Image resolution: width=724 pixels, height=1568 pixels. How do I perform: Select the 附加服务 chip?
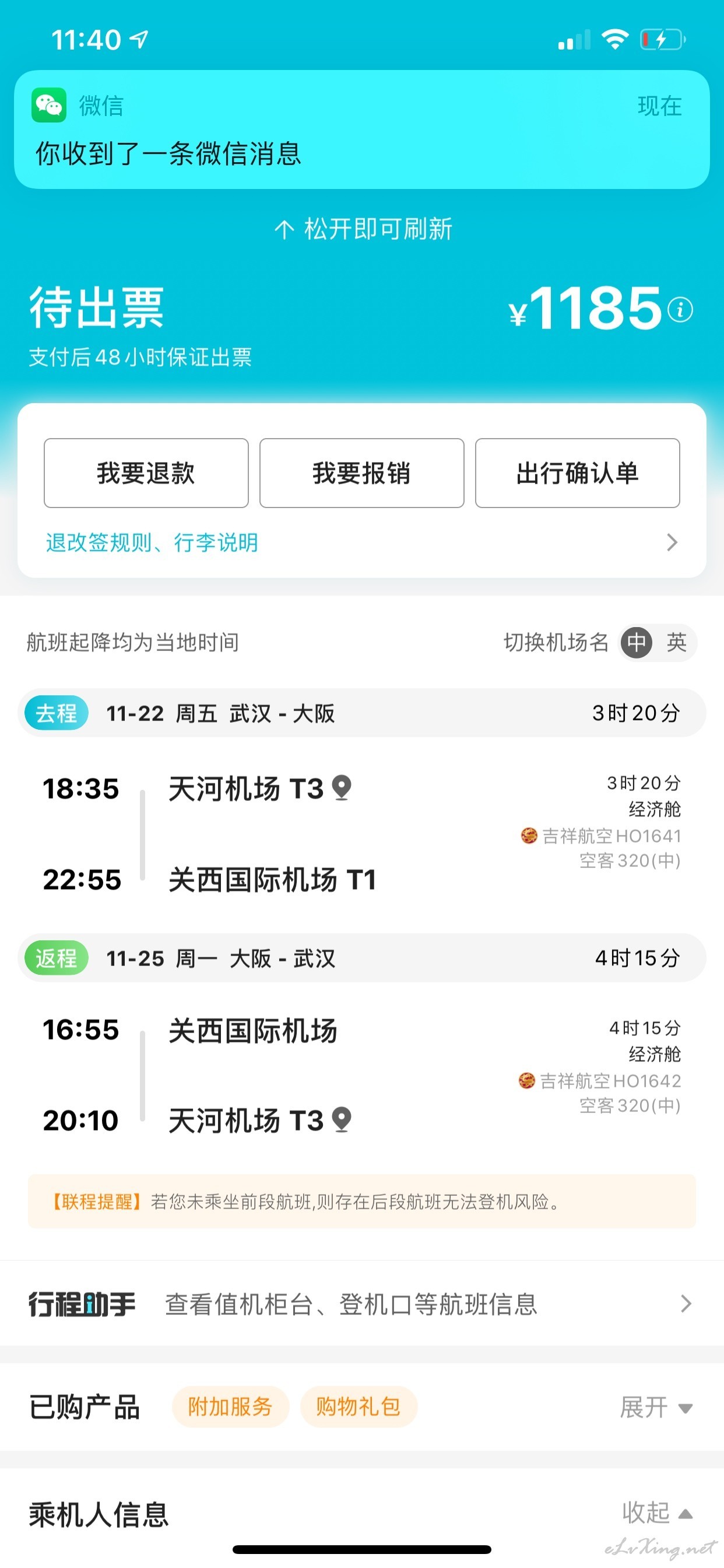(231, 1406)
